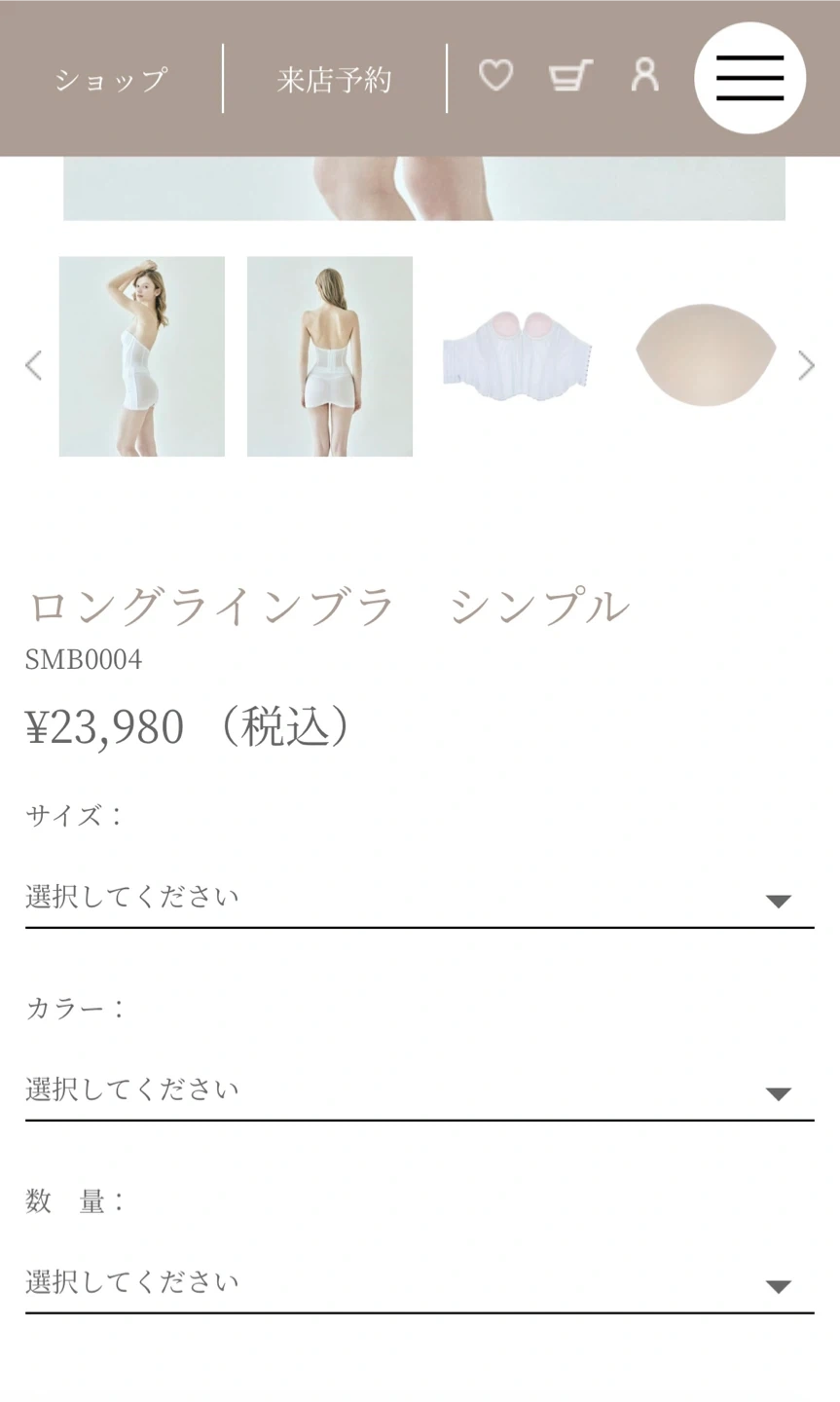Expand the カラー color dropdown
This screenshot has height=1402, width=840.
point(420,1090)
